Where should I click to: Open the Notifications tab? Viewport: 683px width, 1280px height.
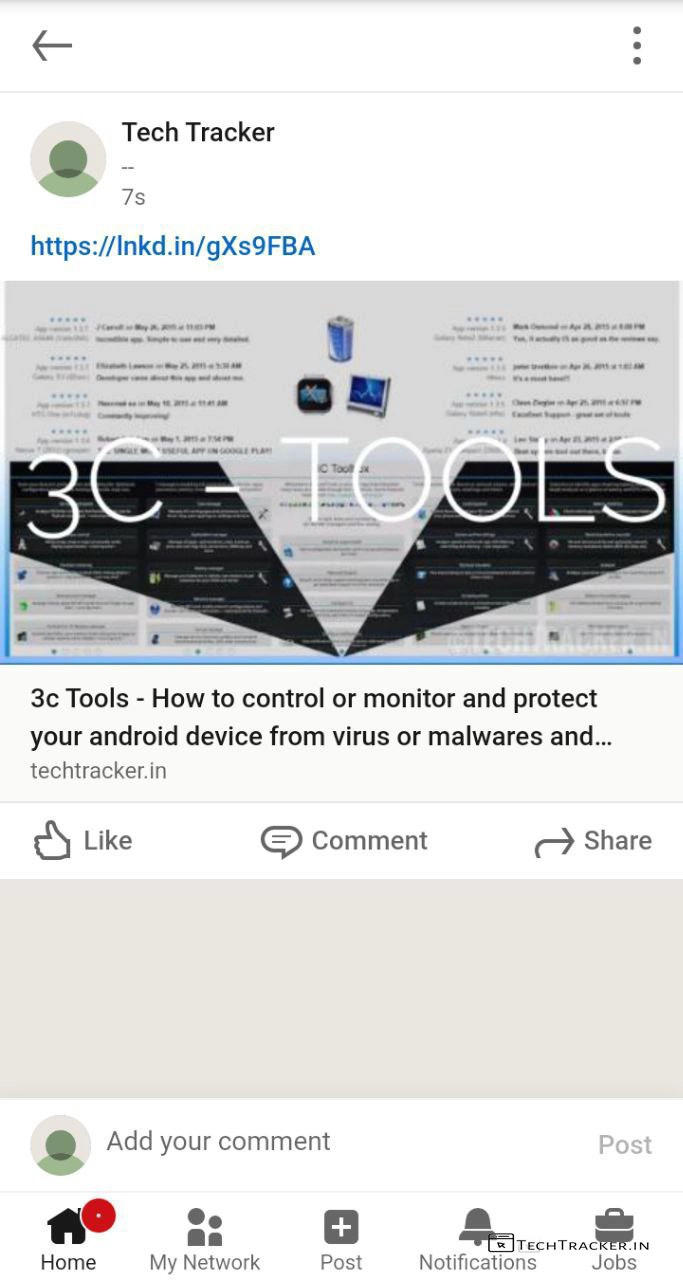[477, 1240]
